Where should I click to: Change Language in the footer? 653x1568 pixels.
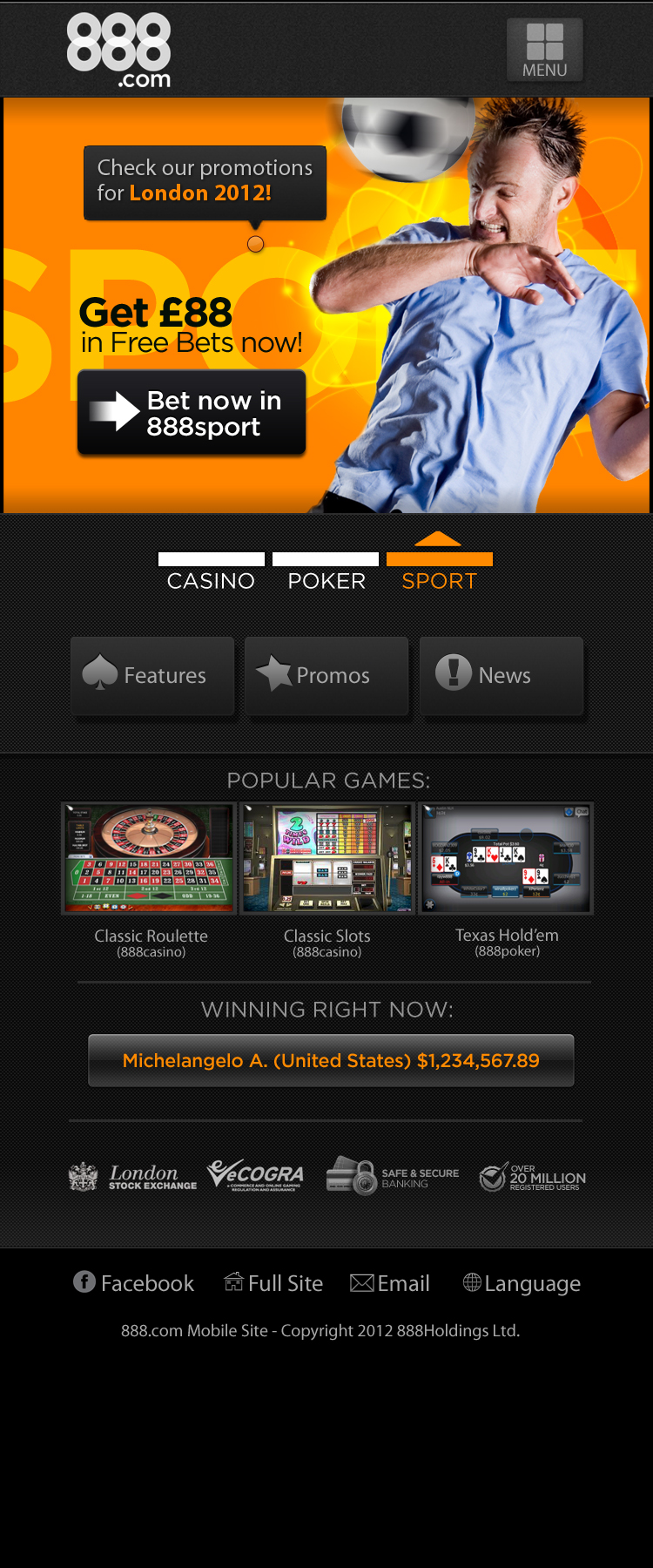tap(522, 1283)
